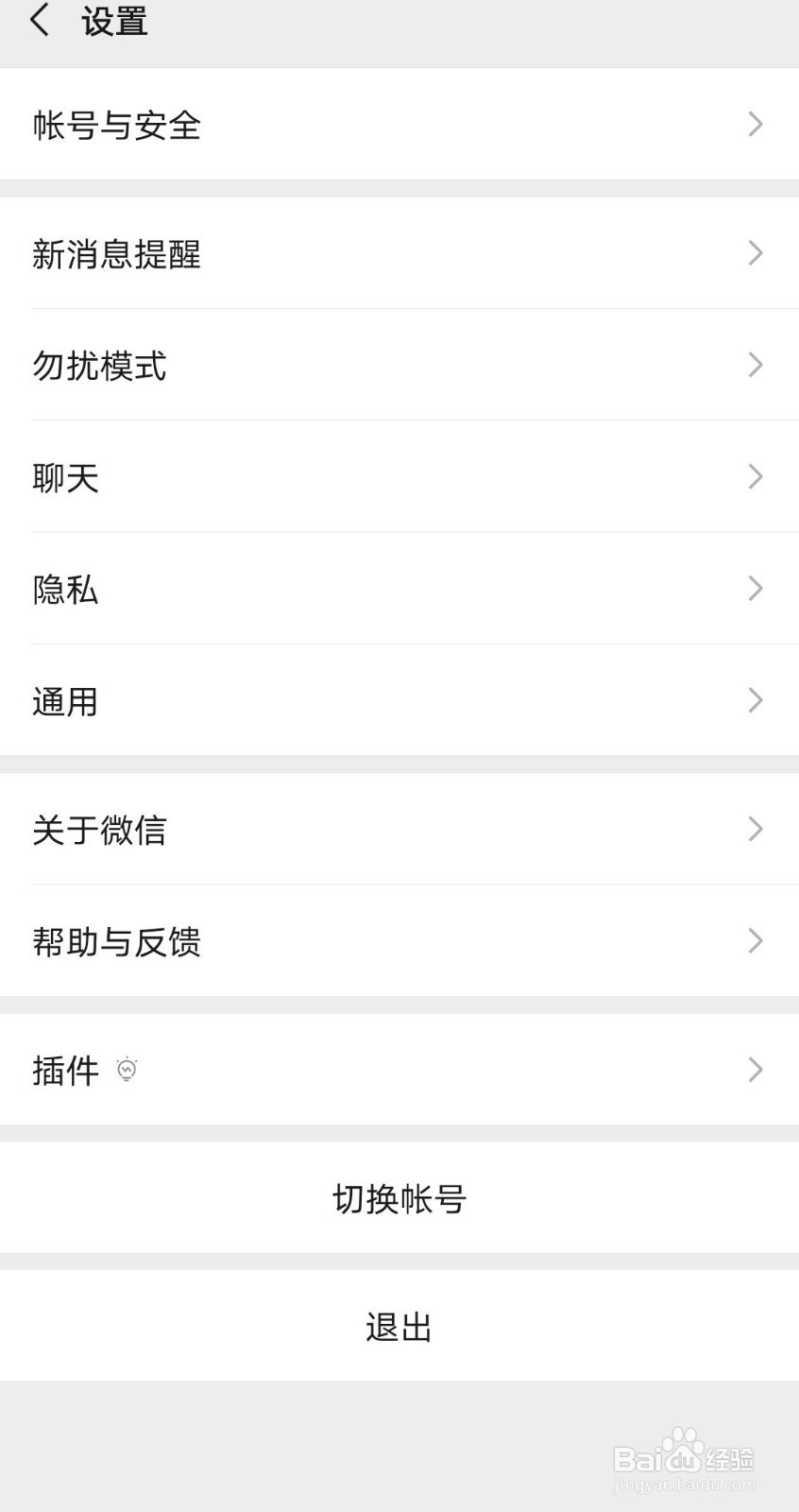Expand 勿扰模式 via its chevron arrow
This screenshot has height=1512, width=799.
(755, 367)
